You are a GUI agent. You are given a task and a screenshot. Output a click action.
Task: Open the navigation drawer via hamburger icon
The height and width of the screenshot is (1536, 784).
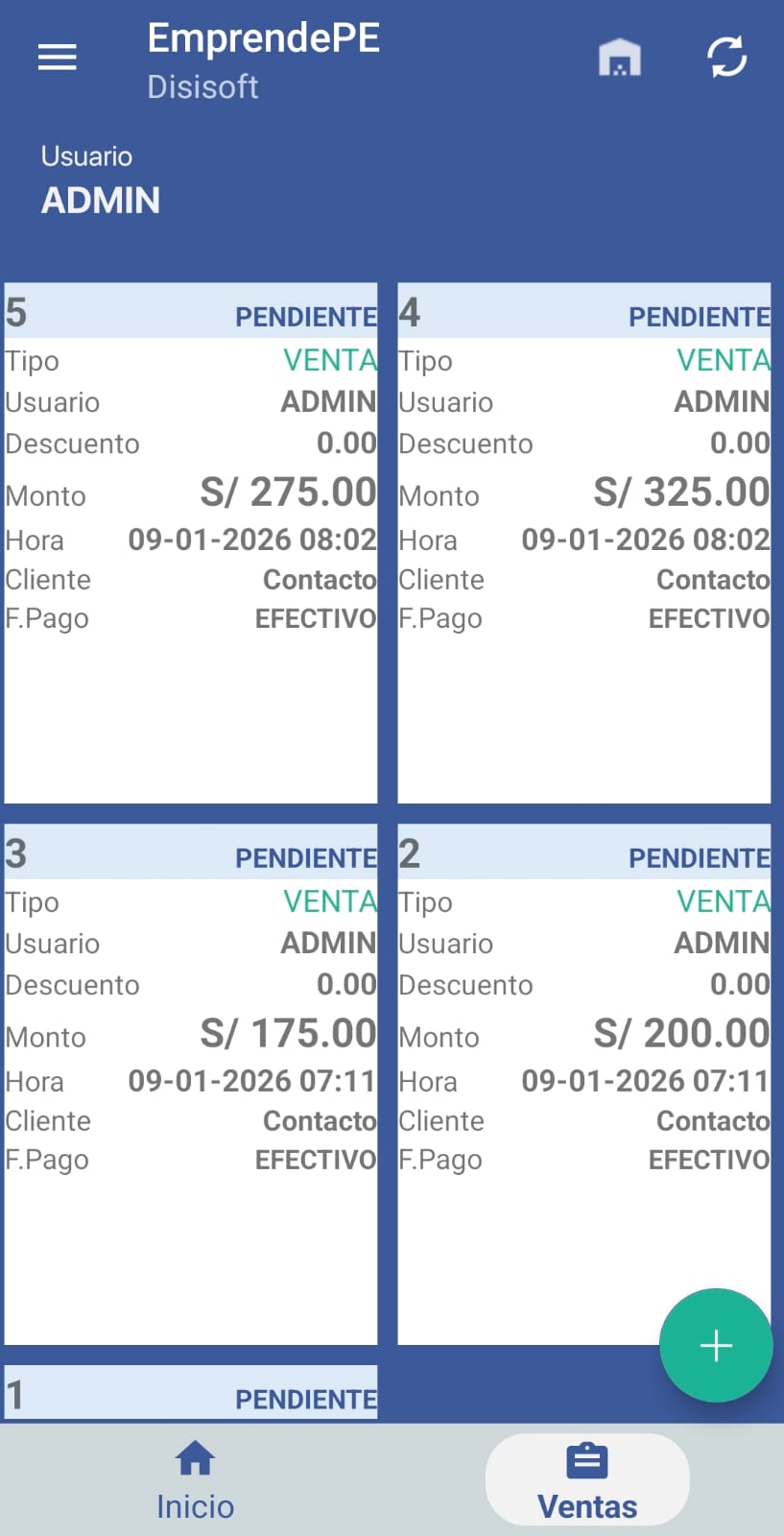(57, 57)
